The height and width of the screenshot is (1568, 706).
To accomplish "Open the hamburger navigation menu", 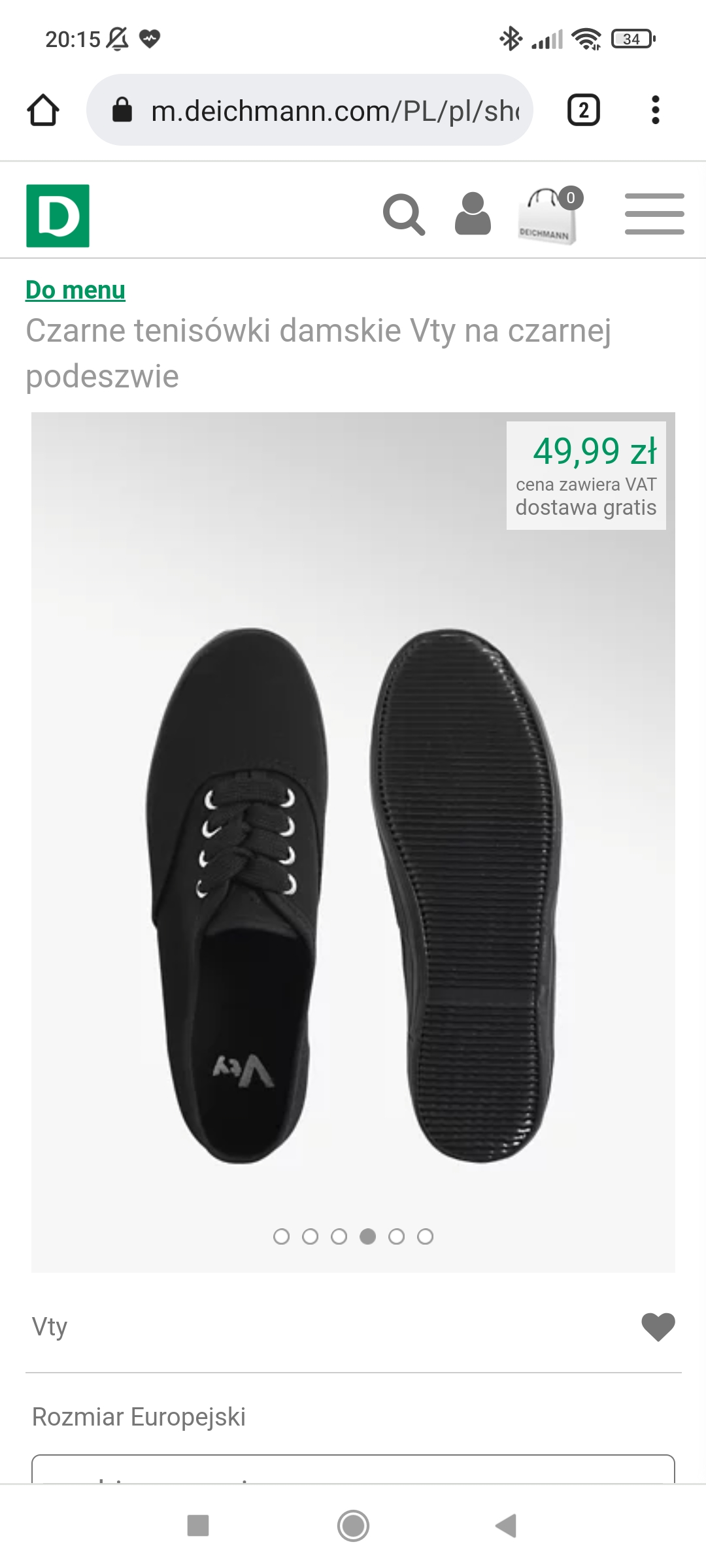I will coord(654,214).
